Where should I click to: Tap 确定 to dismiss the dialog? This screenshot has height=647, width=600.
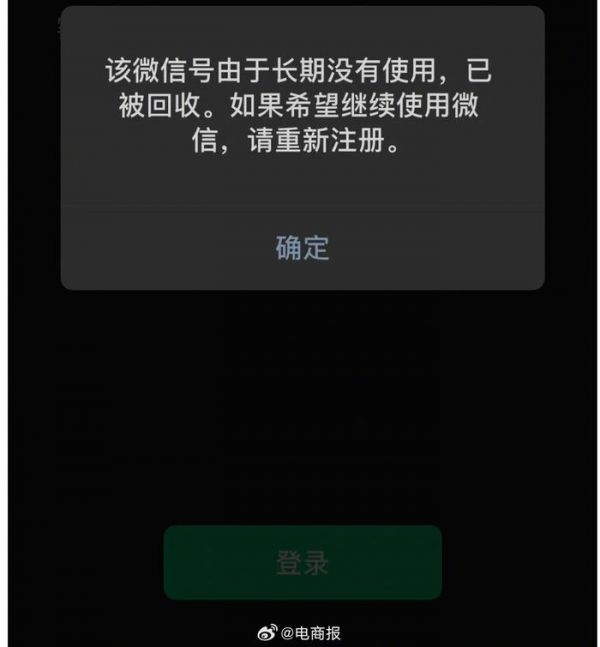(302, 247)
